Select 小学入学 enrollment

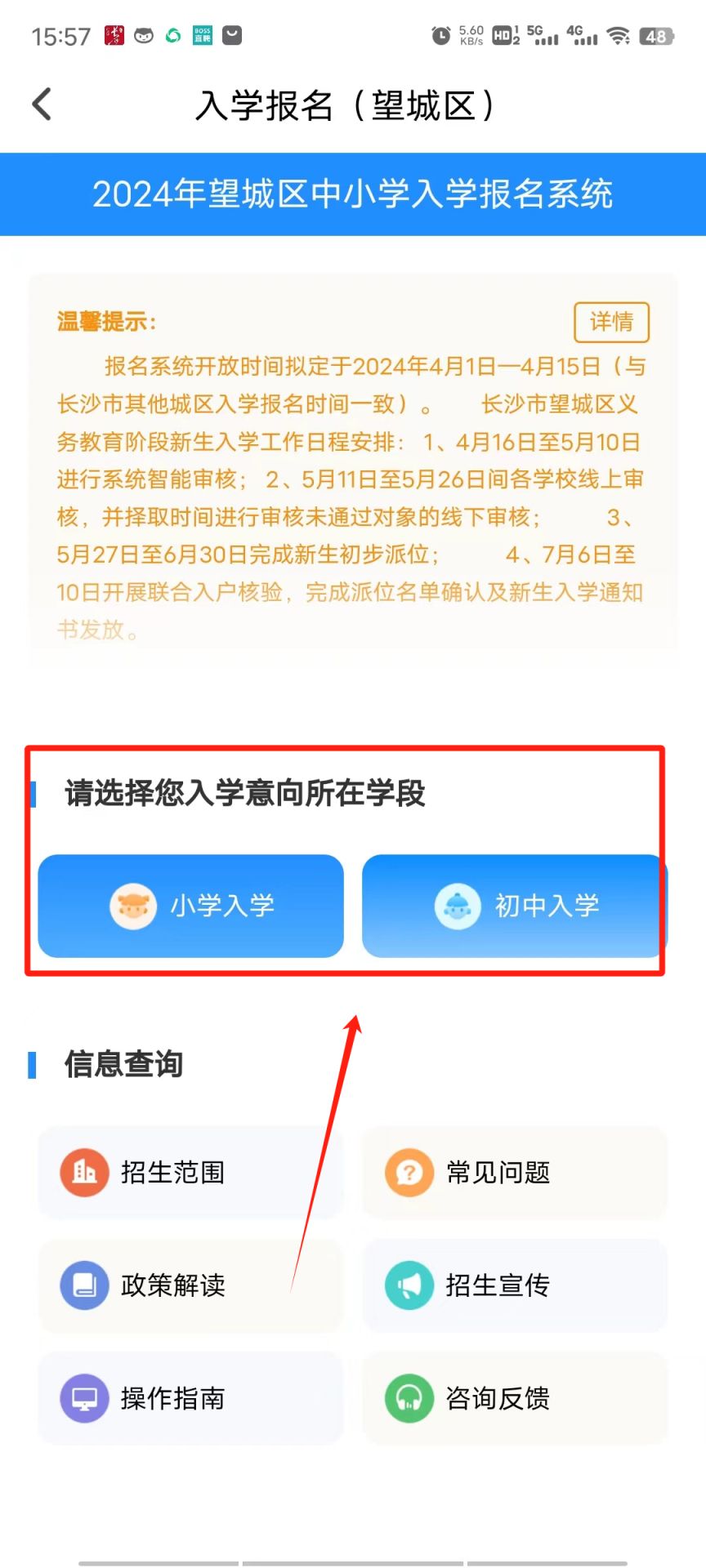coord(191,906)
